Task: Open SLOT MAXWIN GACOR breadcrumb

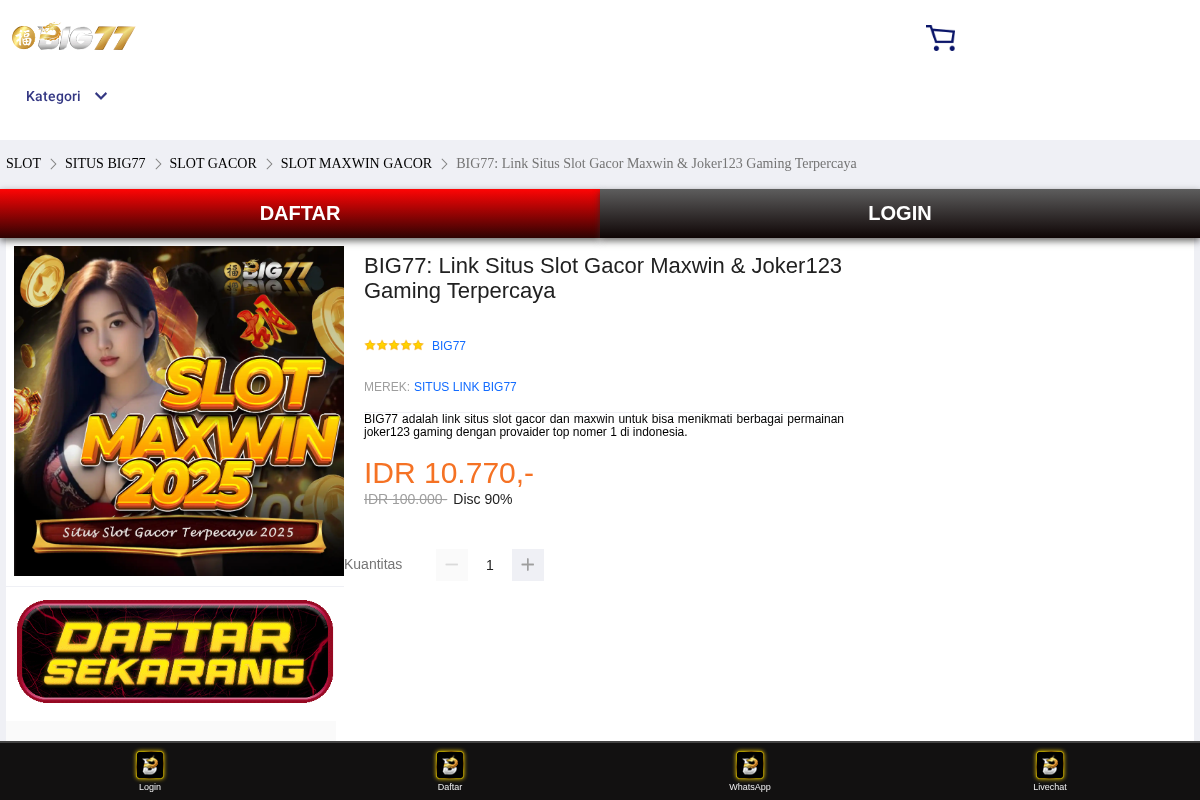Action: click(x=356, y=163)
